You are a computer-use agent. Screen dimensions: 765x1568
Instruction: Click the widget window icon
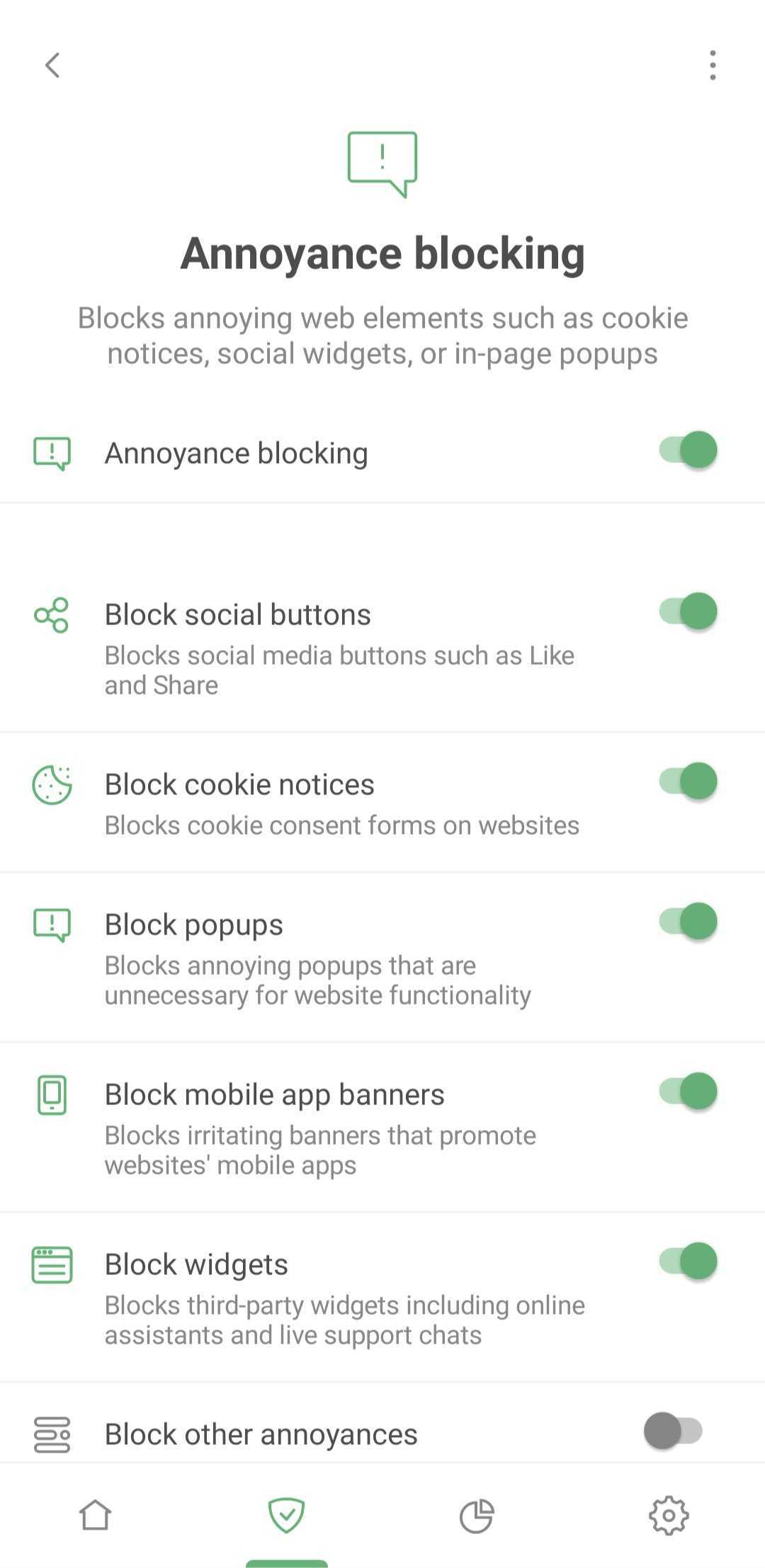tap(52, 1264)
